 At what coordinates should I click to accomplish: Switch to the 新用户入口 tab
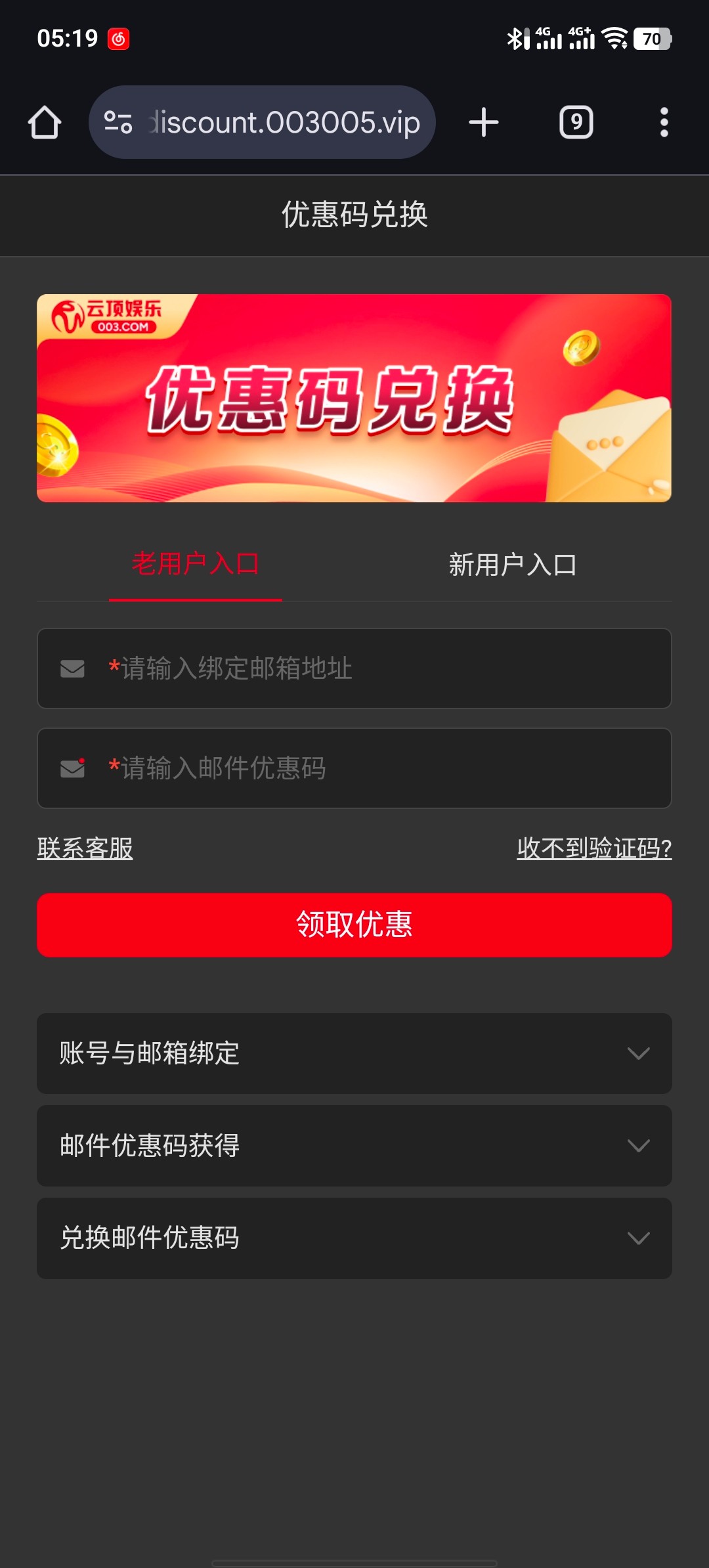coord(513,565)
